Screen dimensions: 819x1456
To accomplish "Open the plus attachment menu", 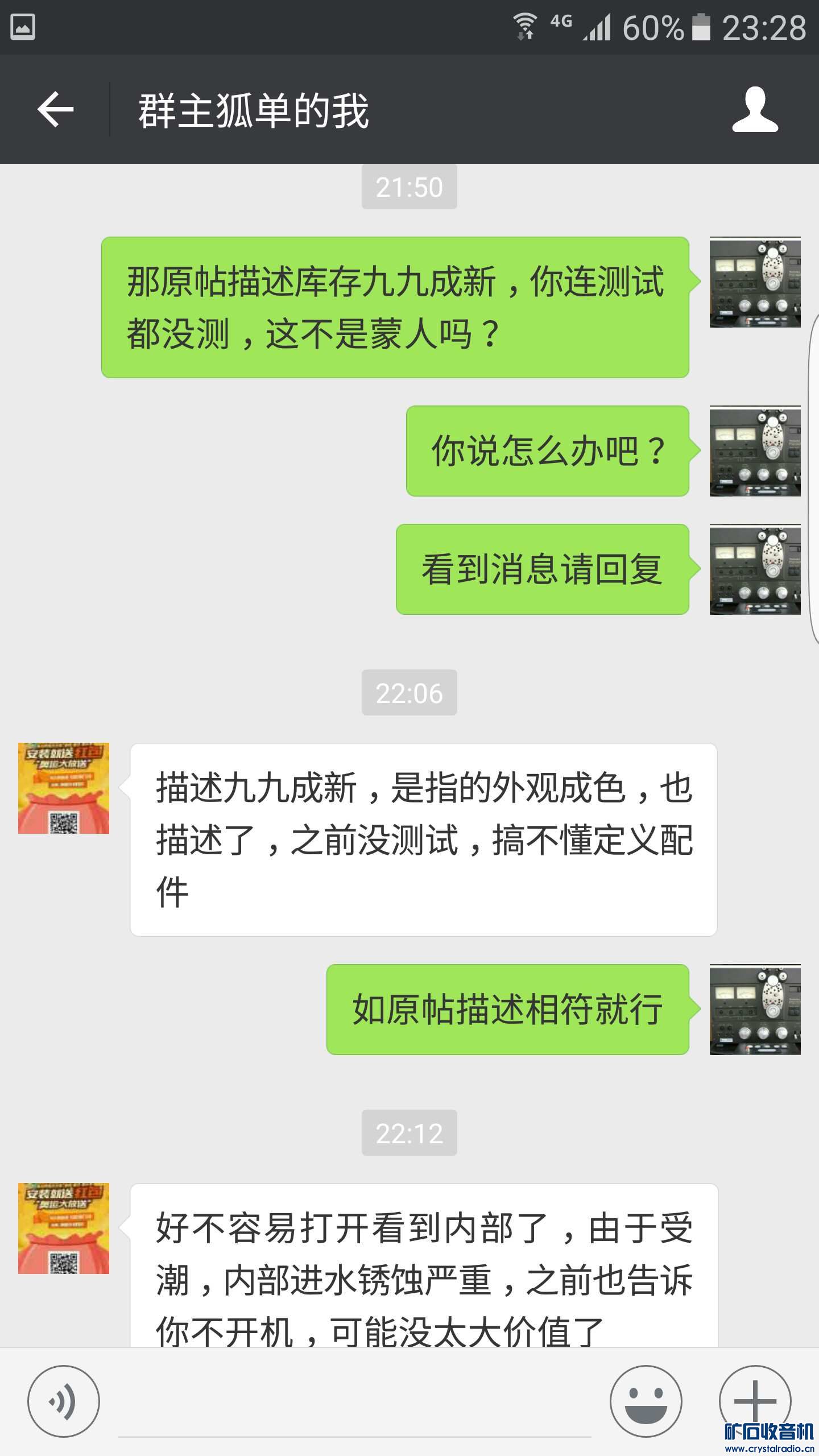I will (x=755, y=1400).
